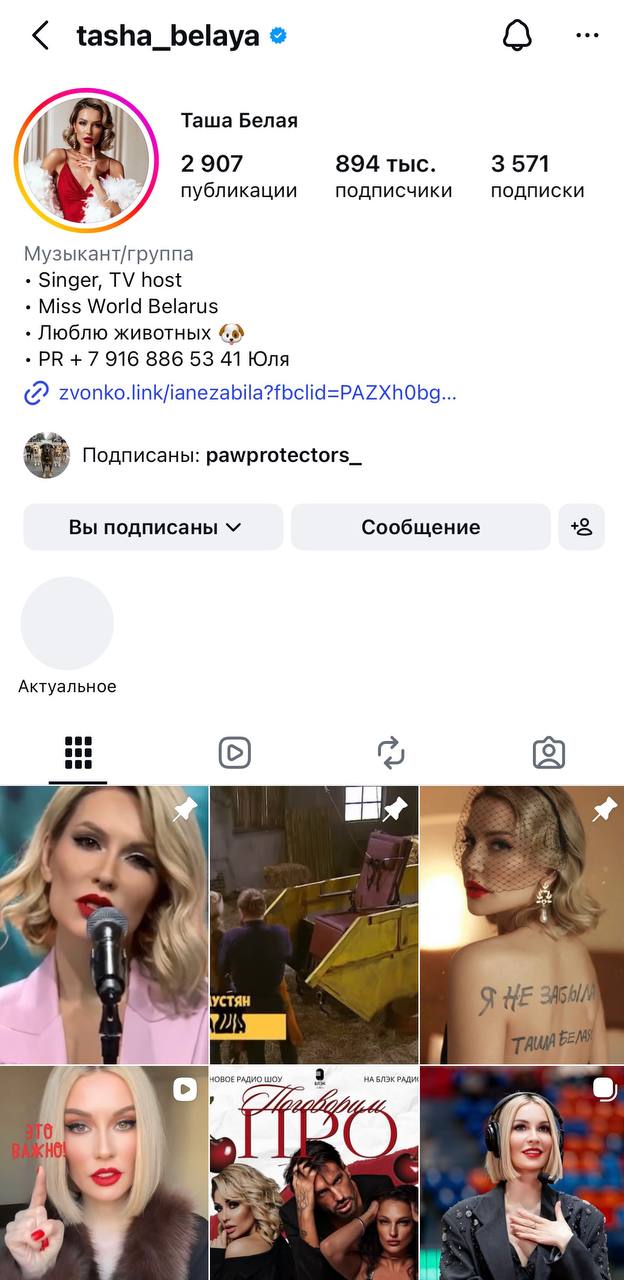Open the zvonko.link bio link
This screenshot has height=1280, width=624.
[256, 393]
